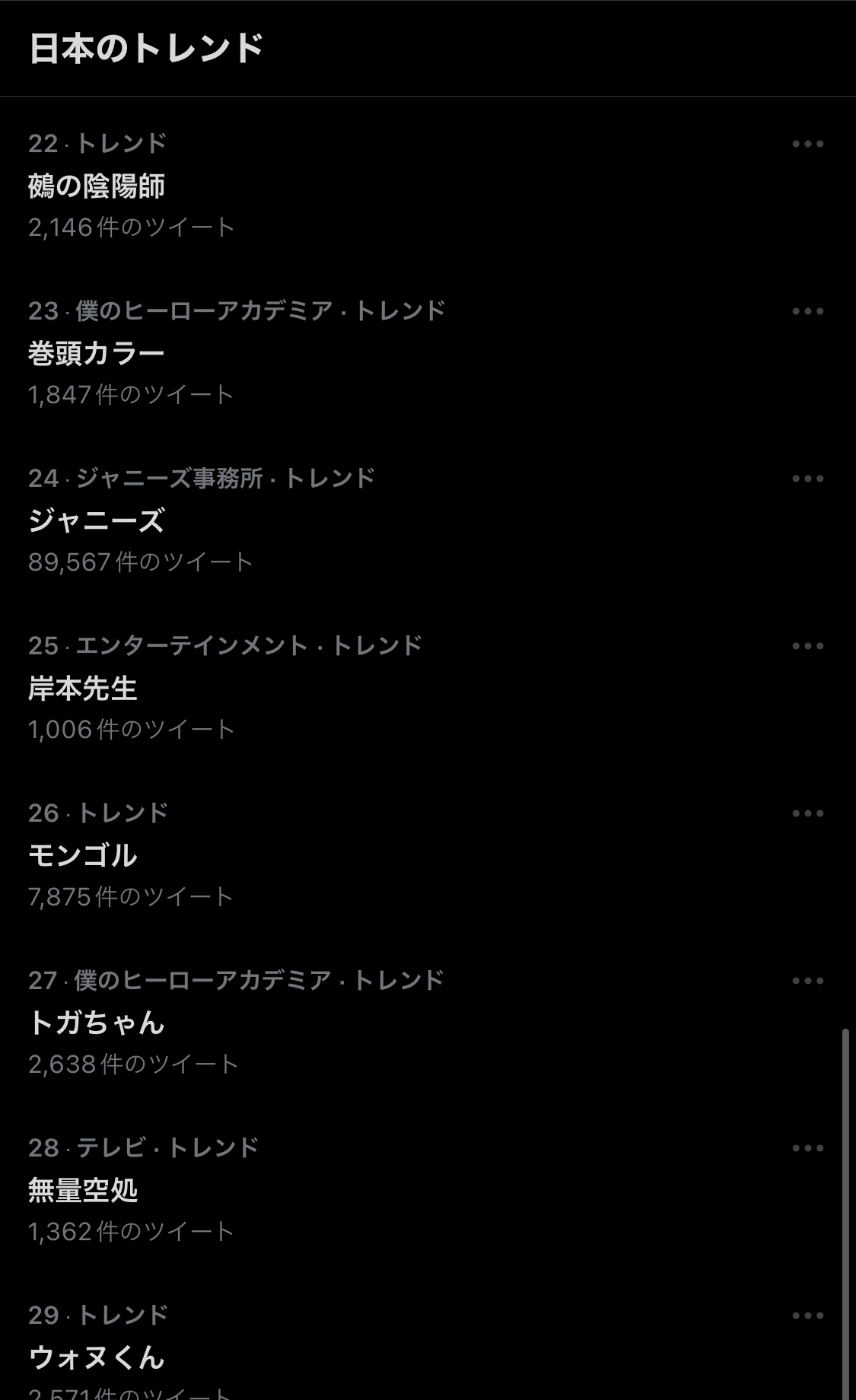Open more options for 鵺の陰陽師
Viewport: 856px width, 1400px height.
coord(807,144)
